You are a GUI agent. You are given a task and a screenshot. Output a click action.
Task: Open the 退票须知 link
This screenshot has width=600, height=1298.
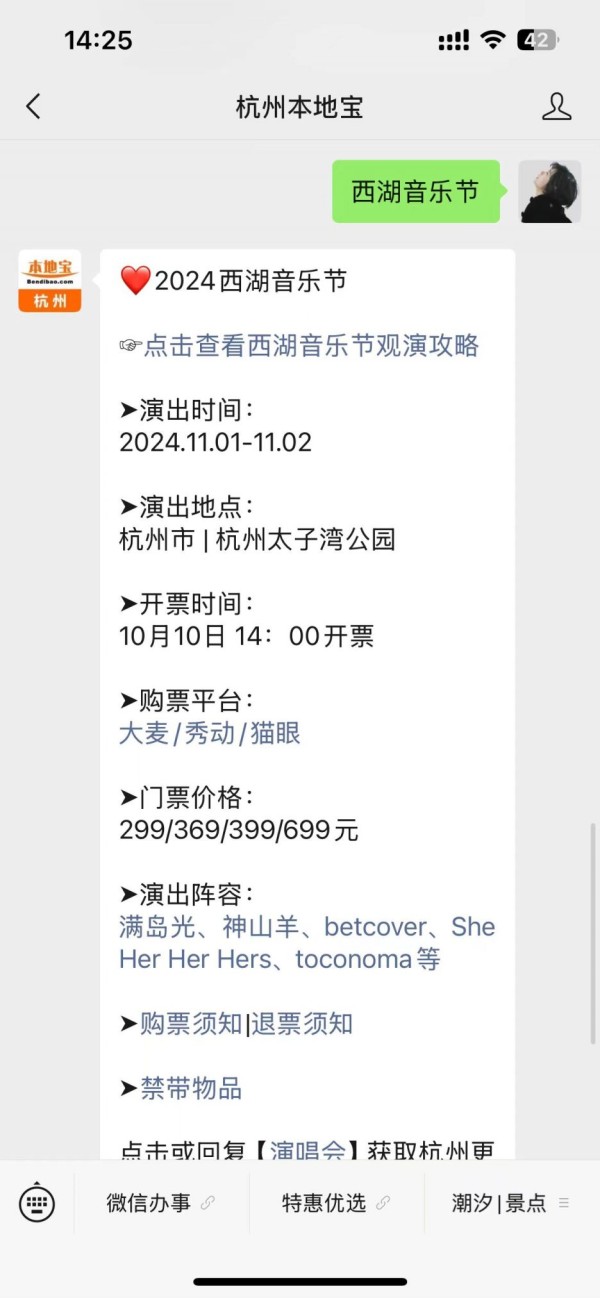click(302, 1024)
